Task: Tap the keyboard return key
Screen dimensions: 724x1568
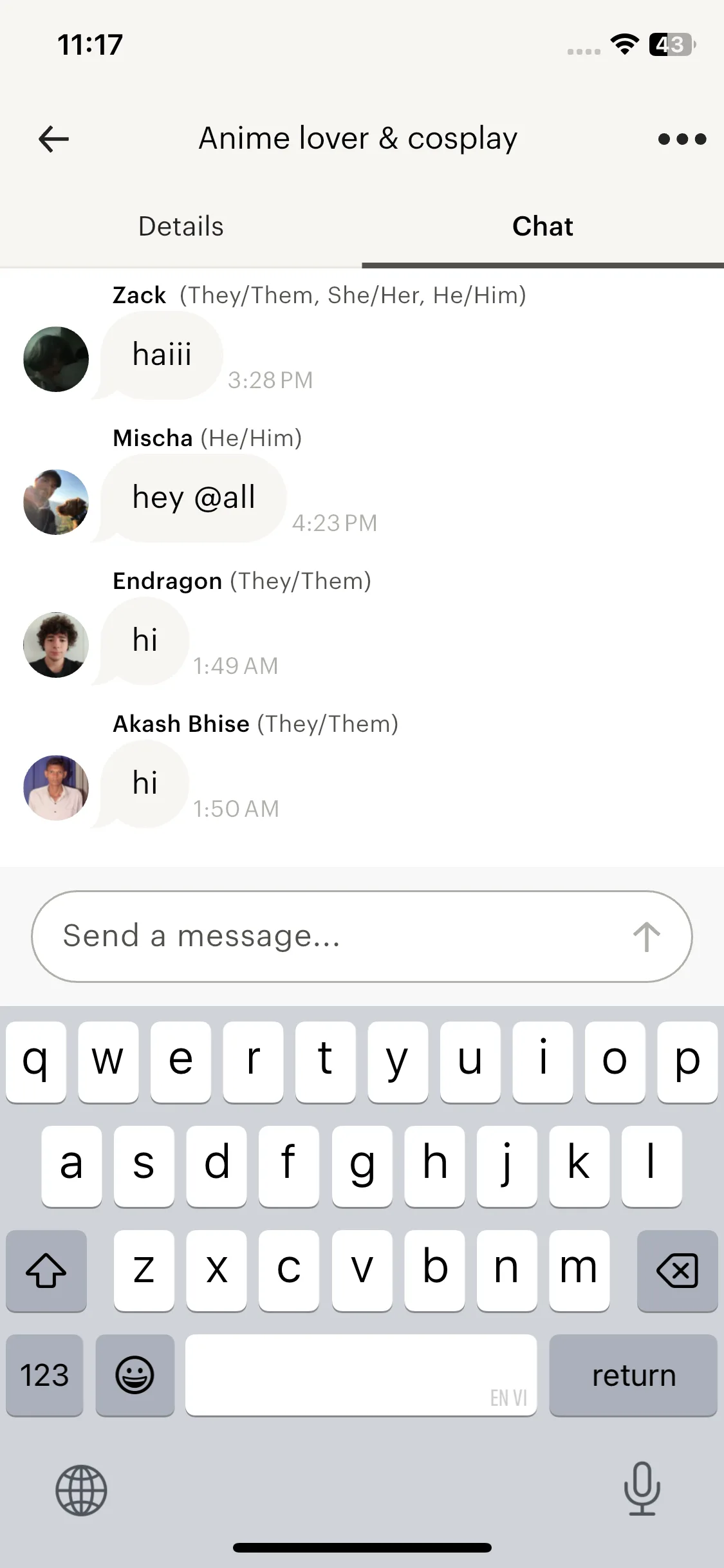Action: (x=633, y=1376)
